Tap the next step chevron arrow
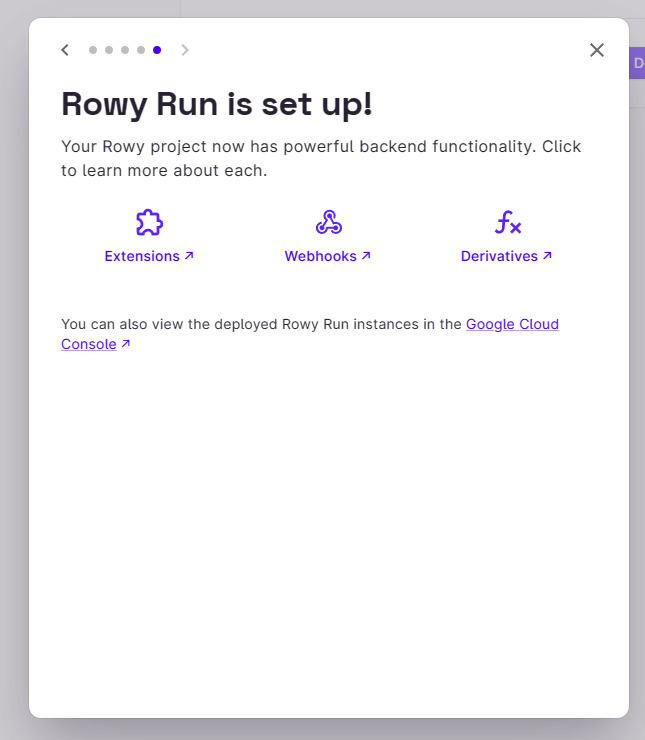Viewport: 645px width, 740px height. pos(185,50)
